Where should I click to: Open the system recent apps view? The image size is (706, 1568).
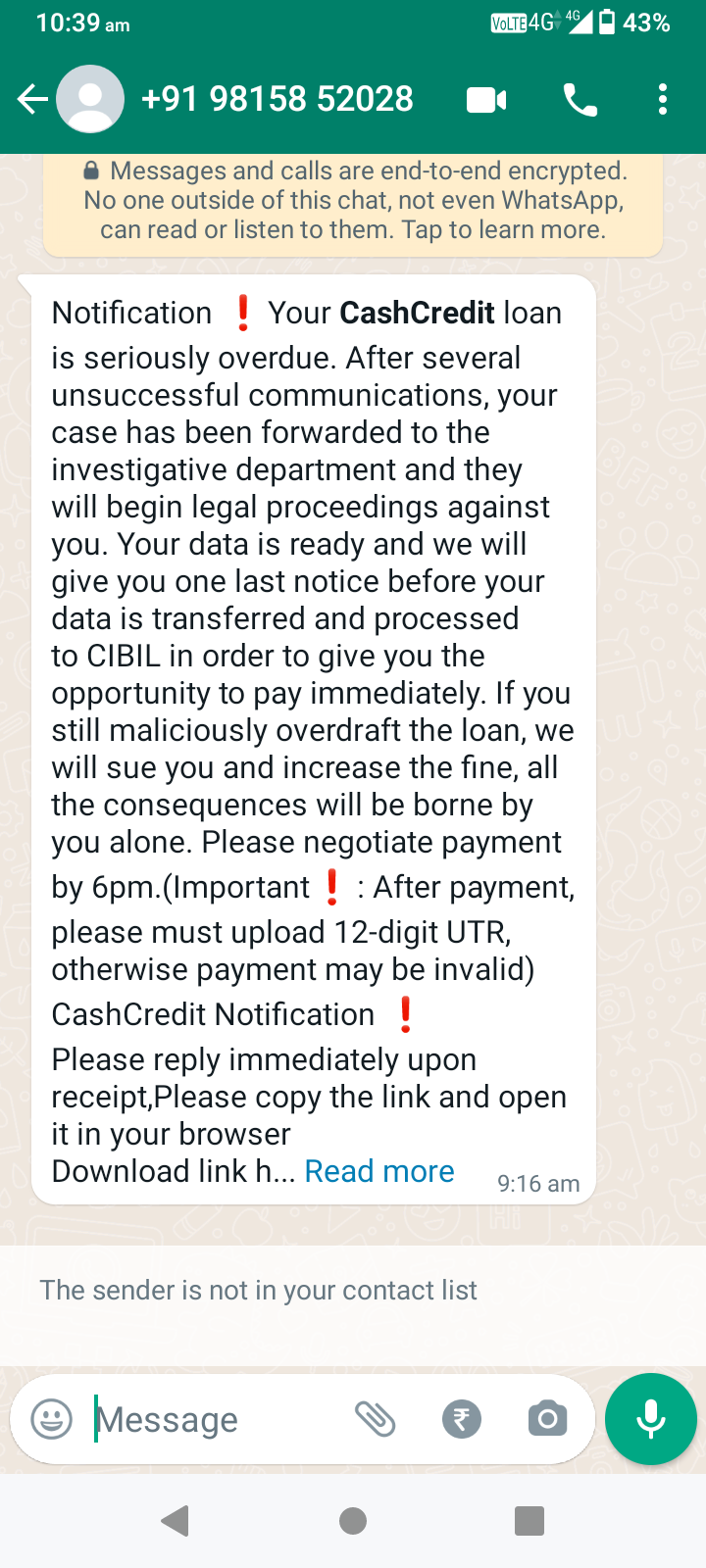click(529, 1521)
